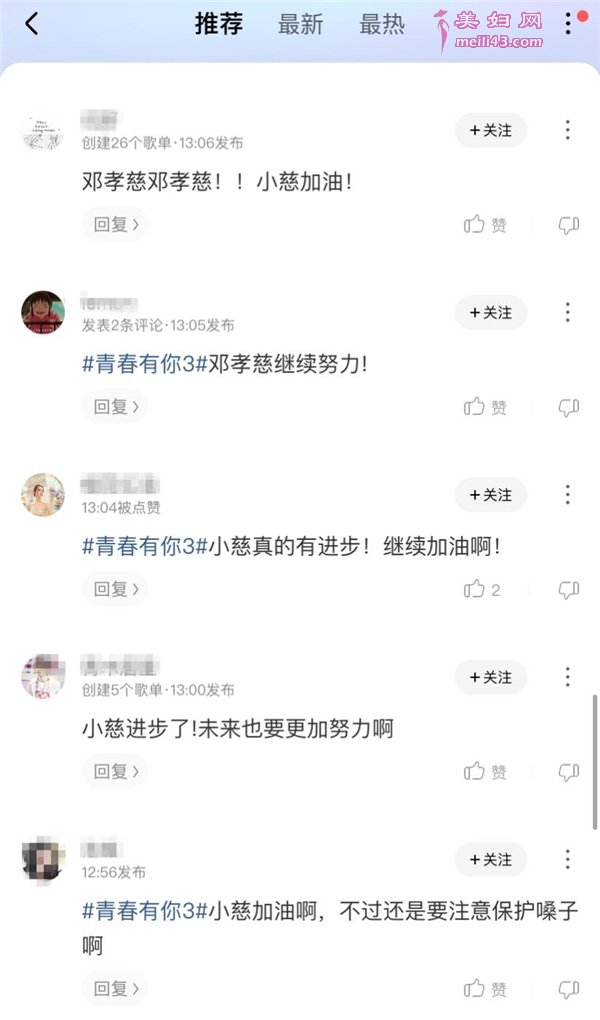
Task: Reply to the 注意保护嗓子 comment
Action: [x=115, y=989]
